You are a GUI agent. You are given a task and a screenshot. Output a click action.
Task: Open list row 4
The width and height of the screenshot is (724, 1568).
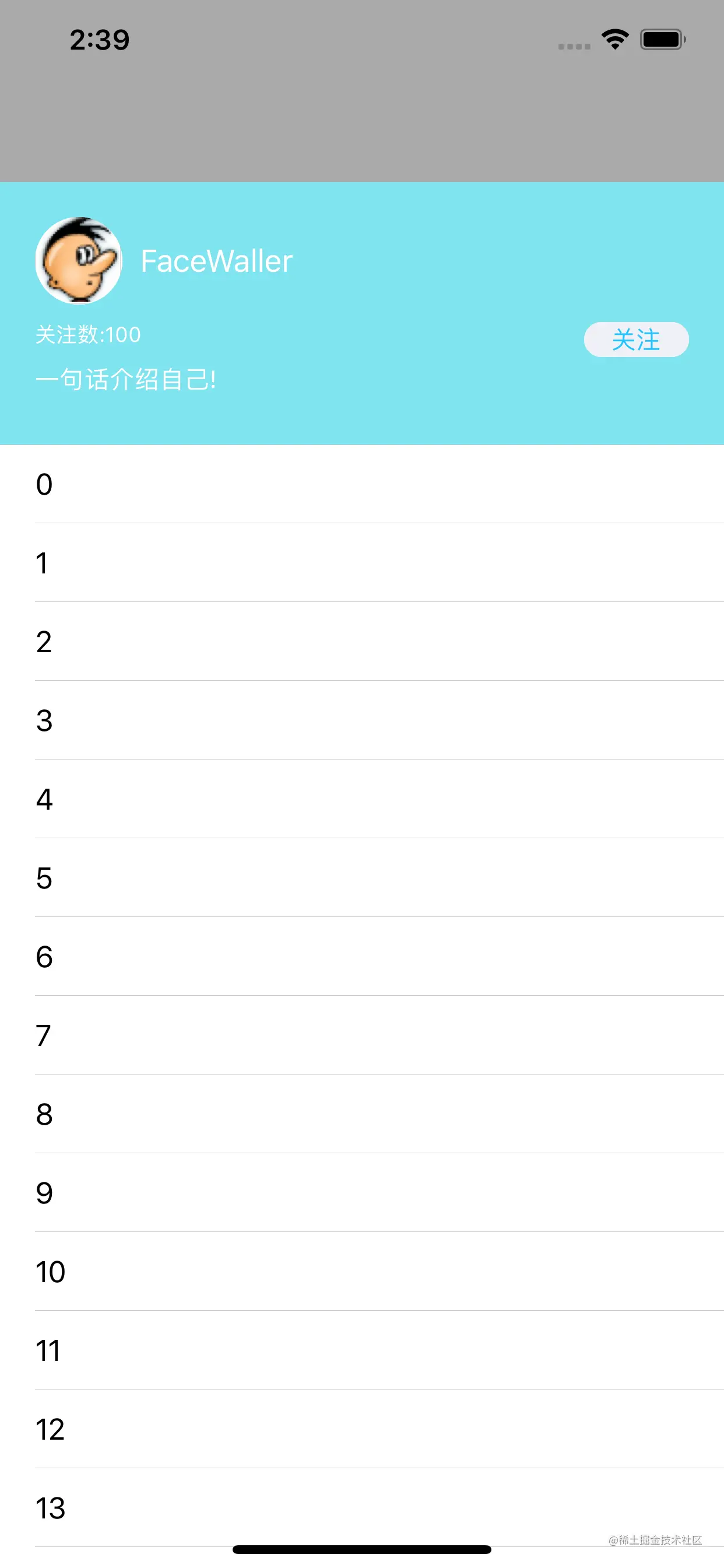(x=361, y=799)
